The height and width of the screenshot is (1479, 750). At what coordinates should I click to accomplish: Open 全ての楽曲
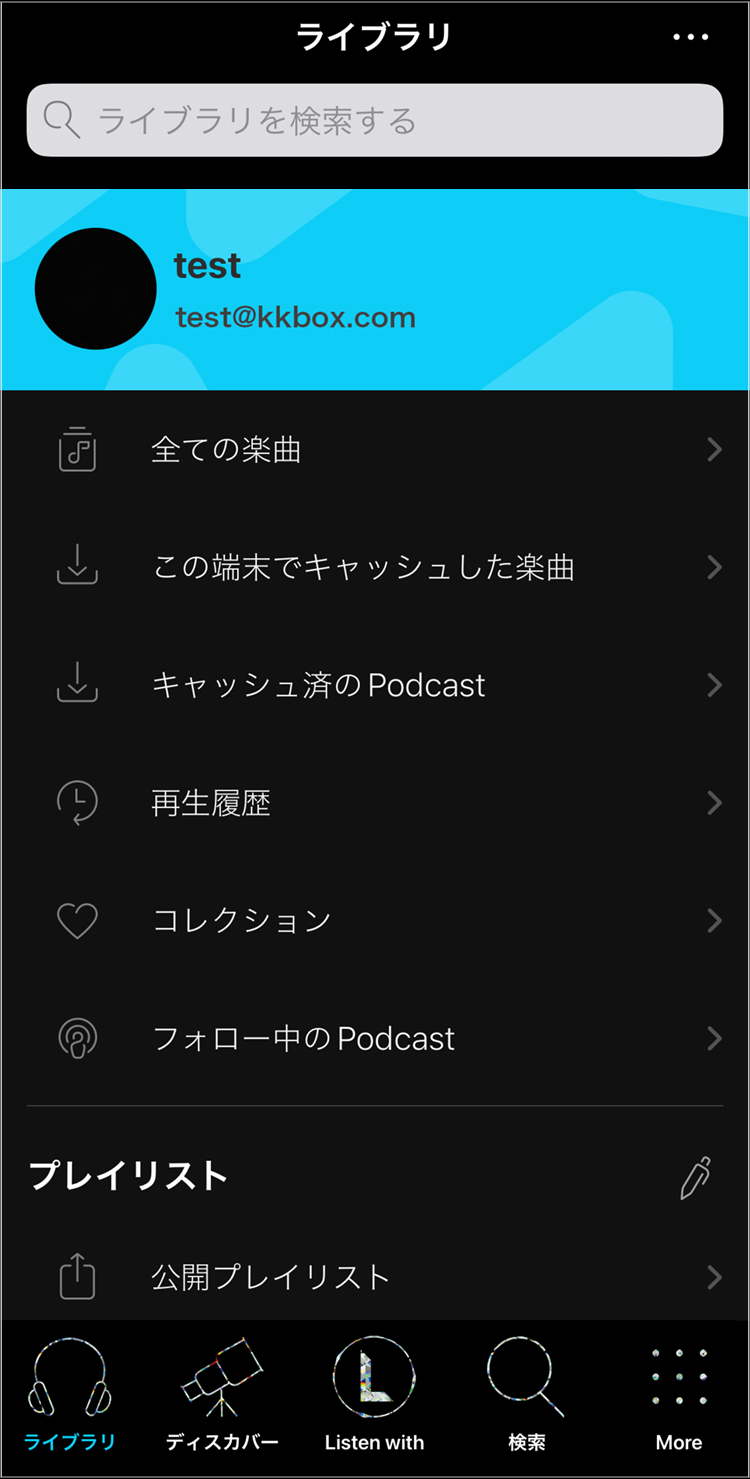375,450
